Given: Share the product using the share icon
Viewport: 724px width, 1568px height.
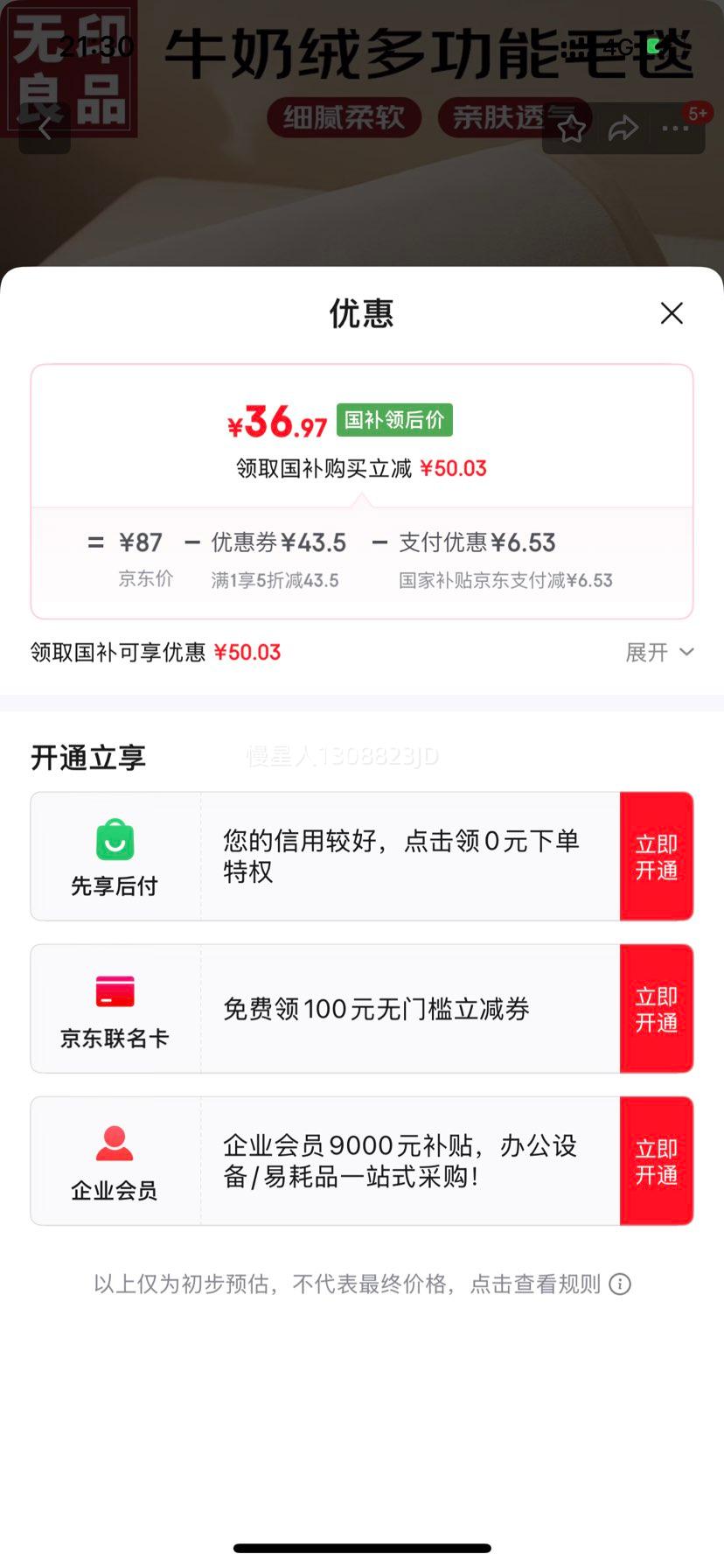Looking at the screenshot, I should coord(623,128).
